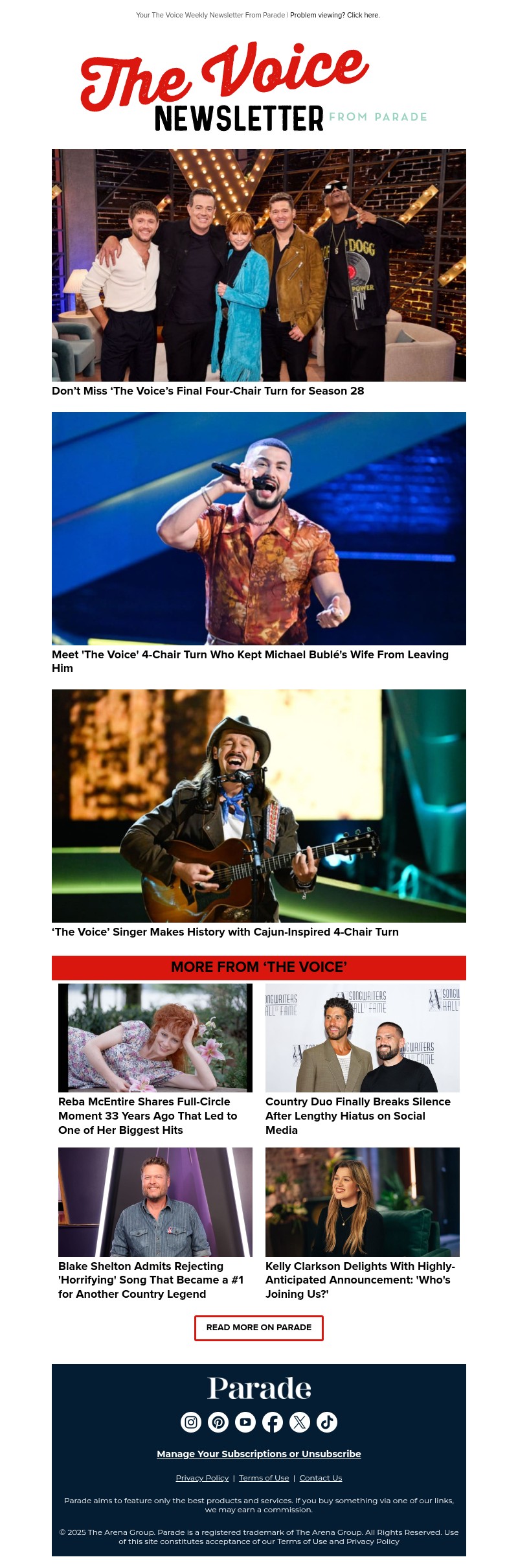Open Parade's TikTok account

[327, 1422]
